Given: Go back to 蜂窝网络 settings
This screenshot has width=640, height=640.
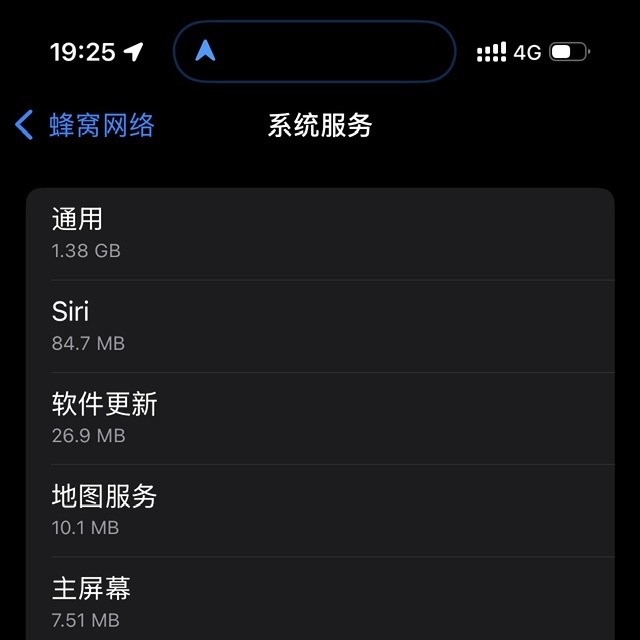Looking at the screenshot, I should tap(86, 125).
